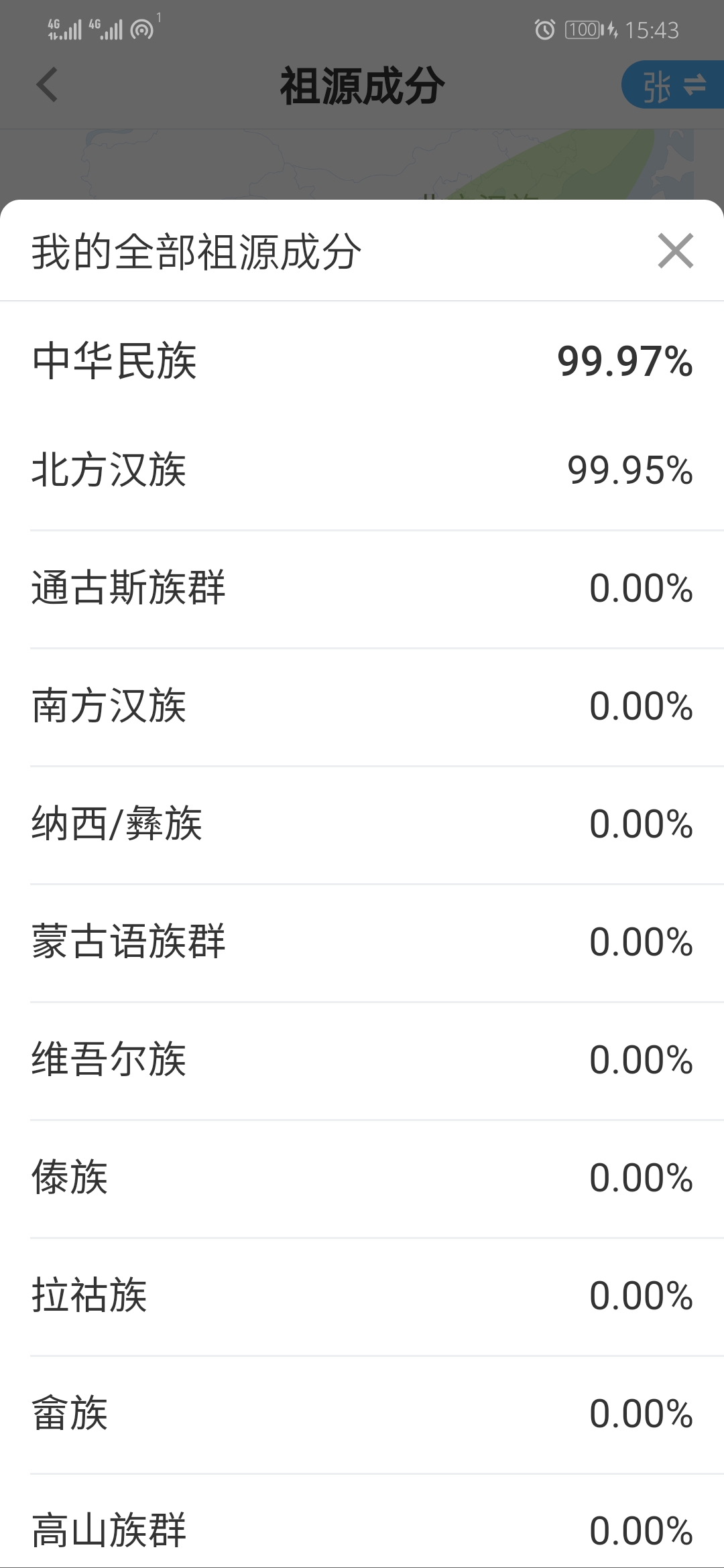Close the 我的全部祖源成分 panel
The height and width of the screenshot is (1568, 724).
(675, 251)
